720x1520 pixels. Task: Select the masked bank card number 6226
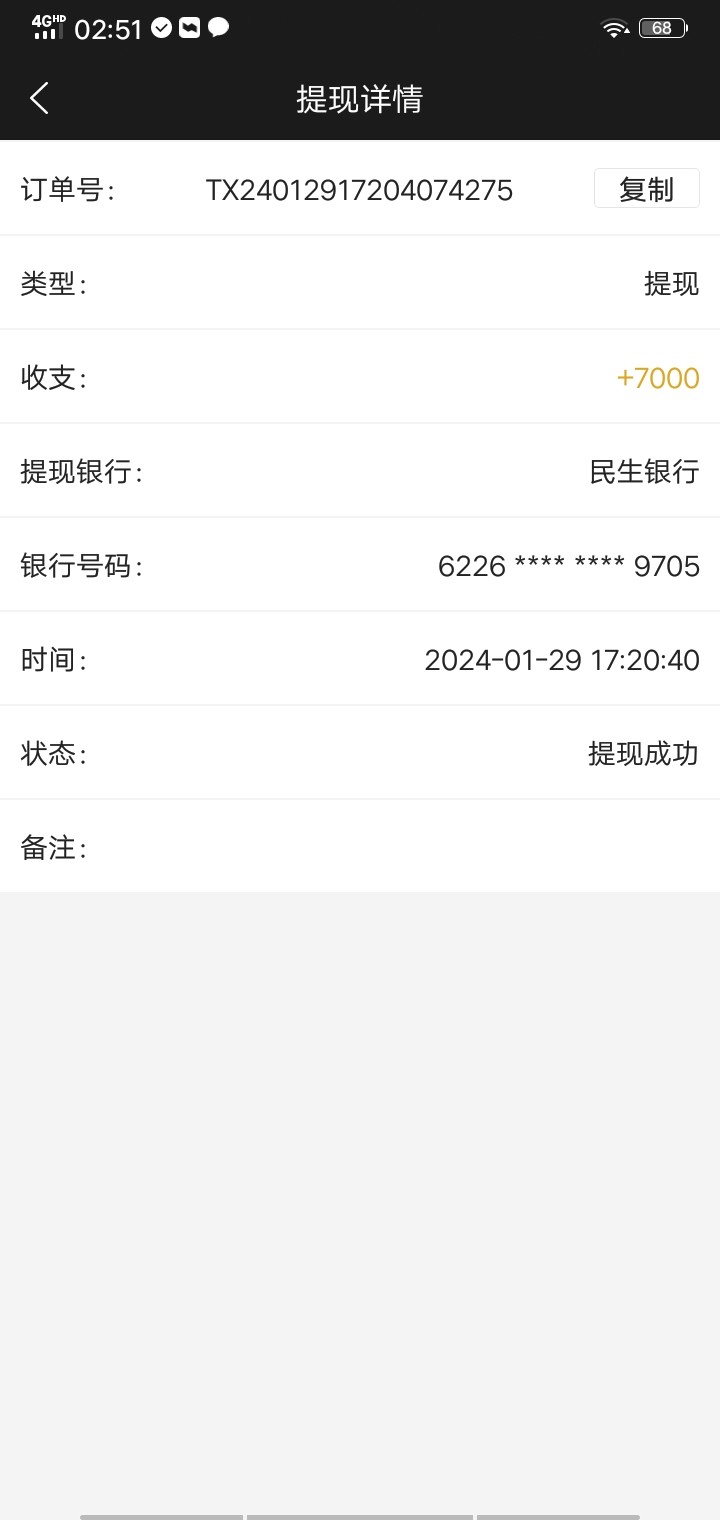click(x=567, y=566)
